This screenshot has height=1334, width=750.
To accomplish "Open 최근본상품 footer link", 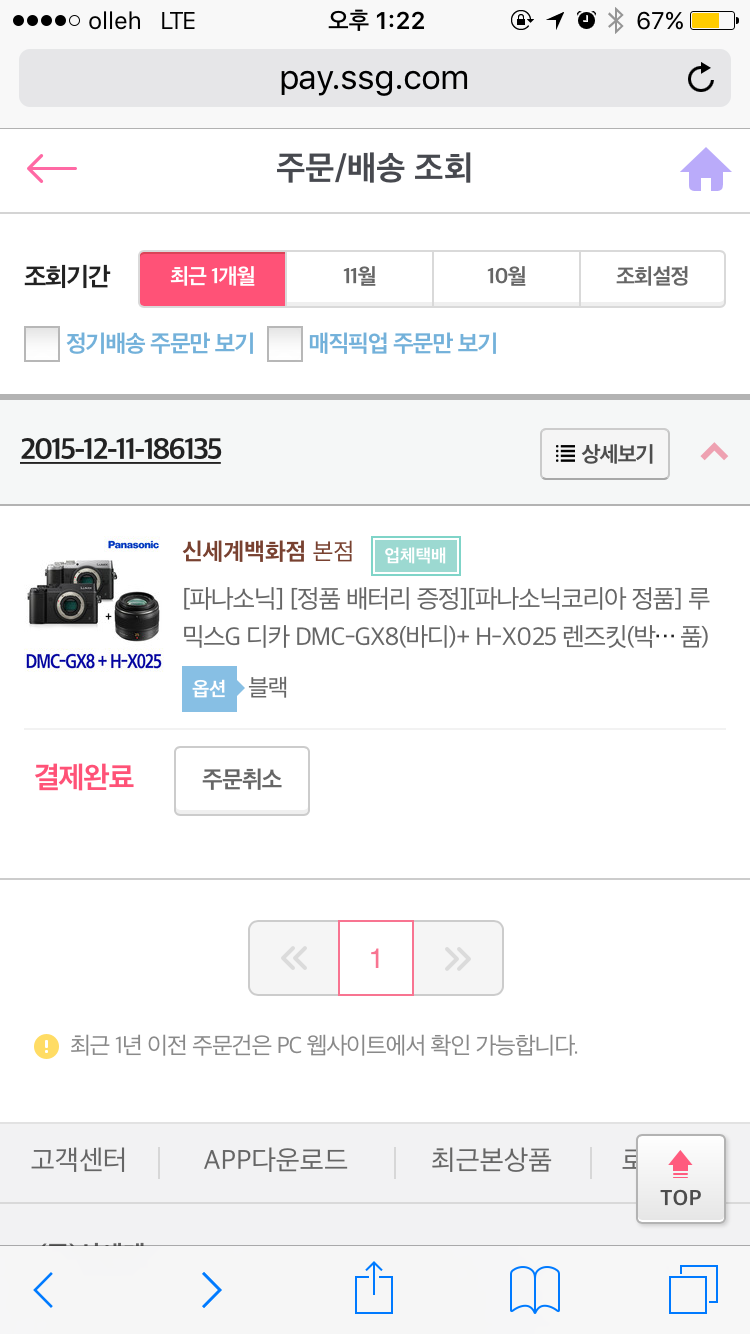I will pos(491,1160).
